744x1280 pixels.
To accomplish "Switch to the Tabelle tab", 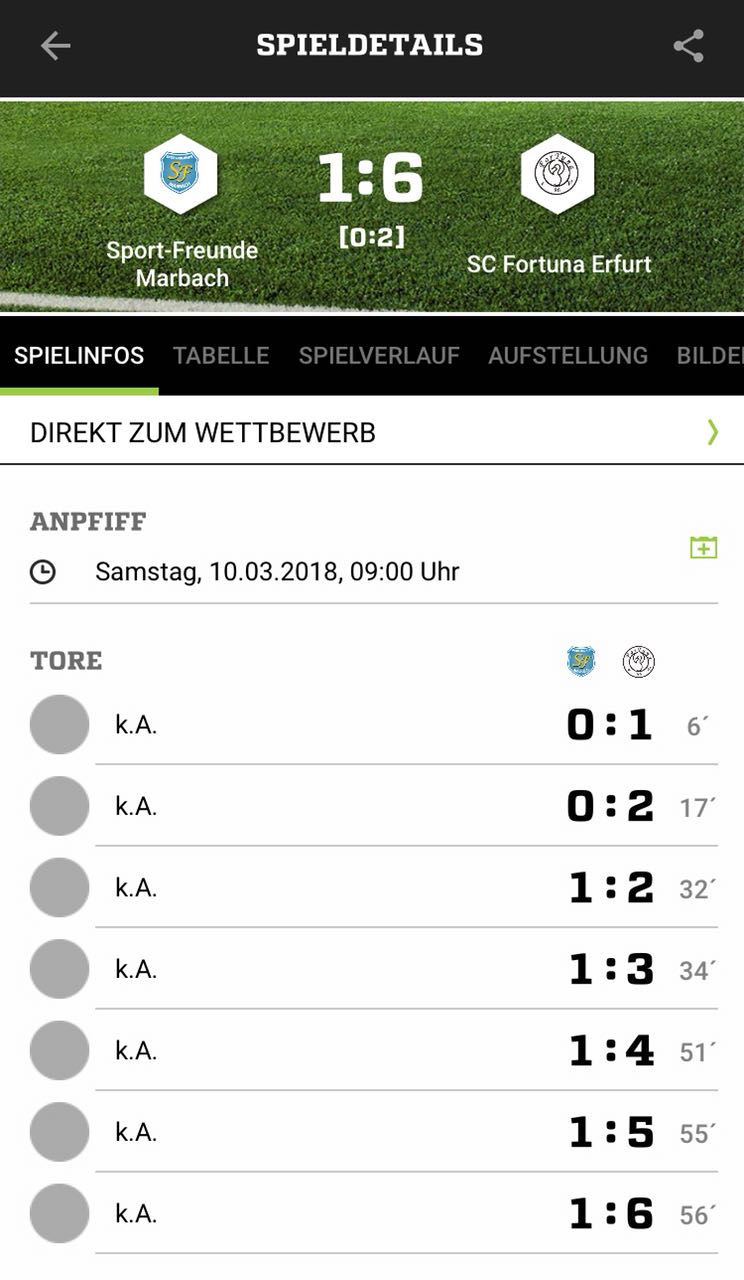I will point(221,355).
